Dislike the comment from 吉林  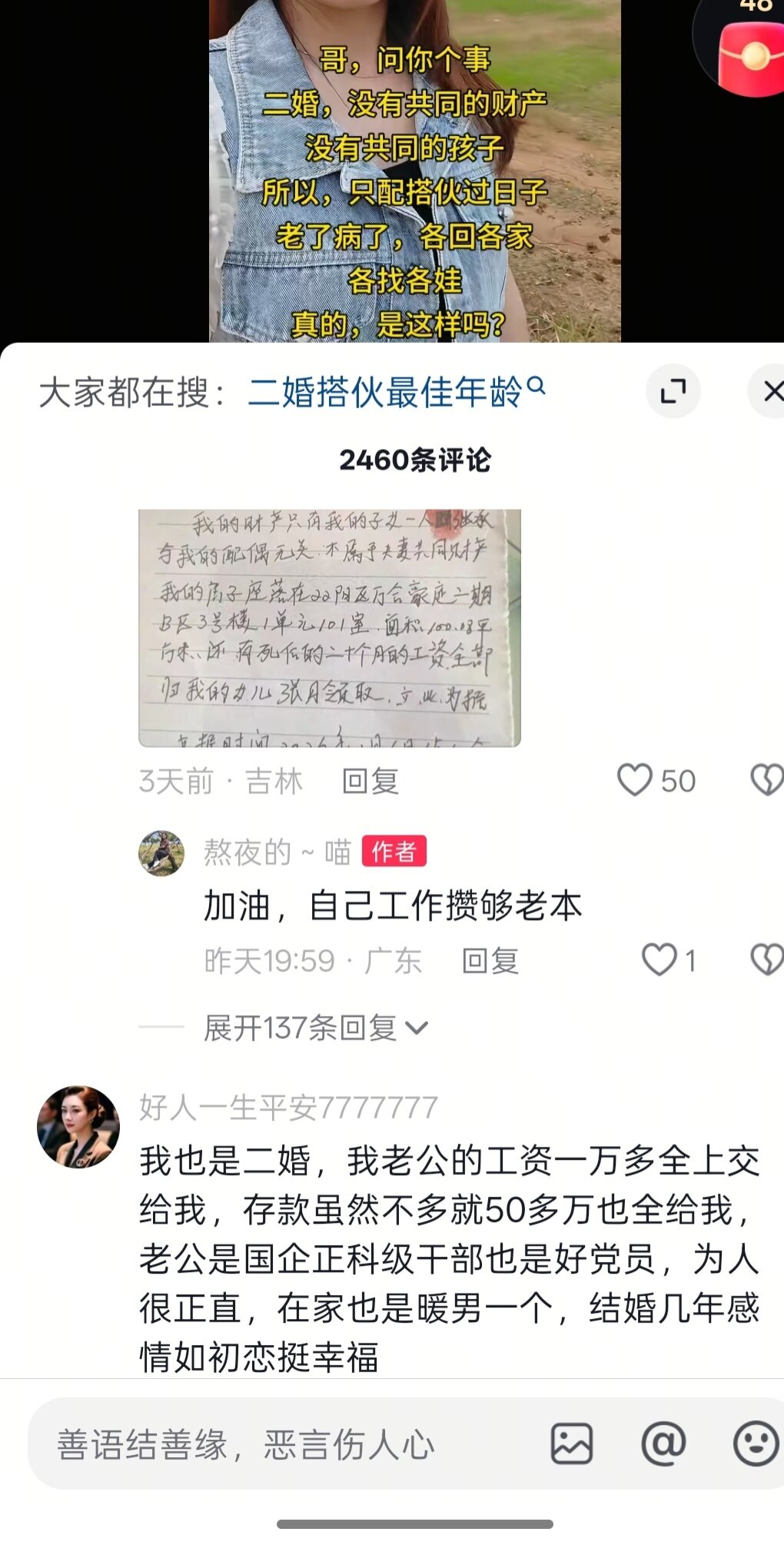(766, 780)
